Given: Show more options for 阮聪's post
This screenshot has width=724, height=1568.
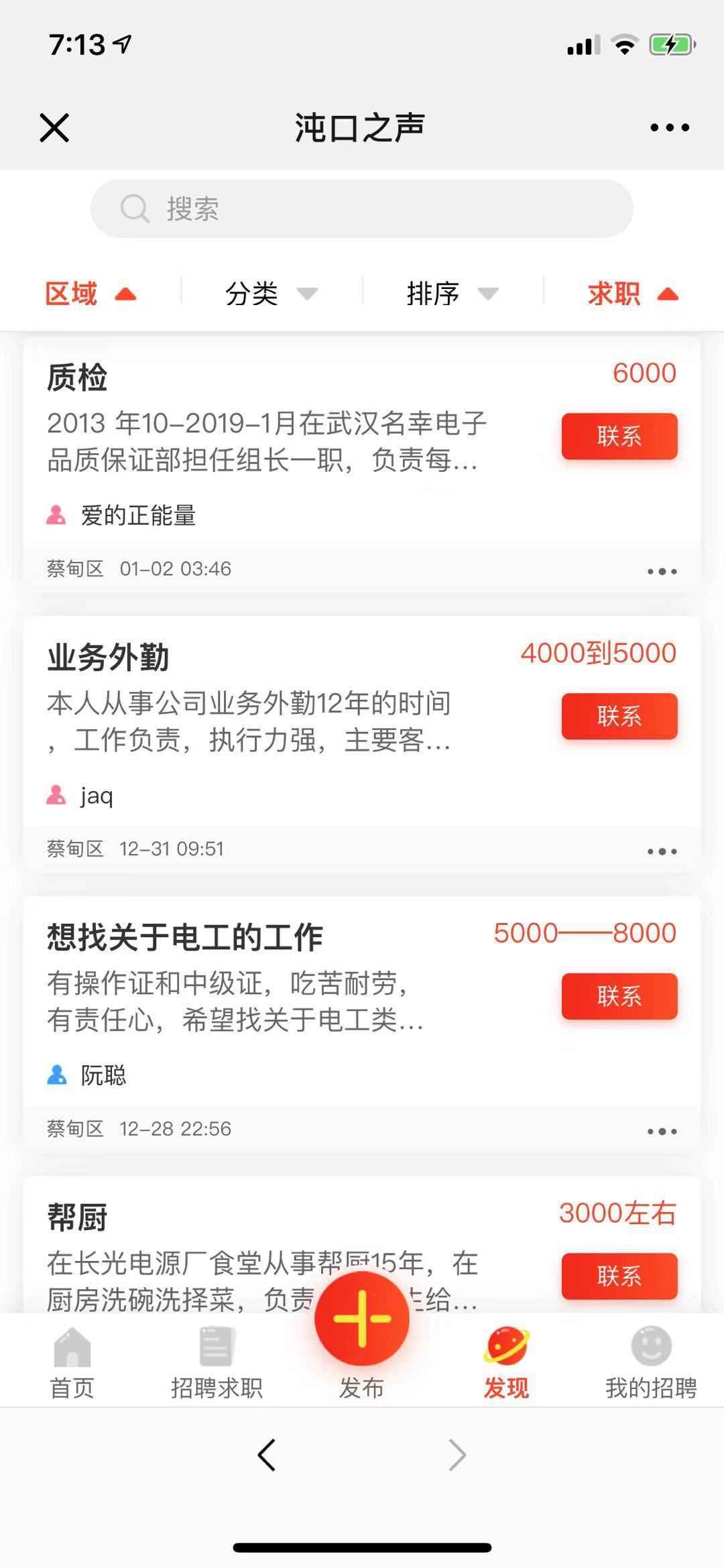Looking at the screenshot, I should pos(662,1132).
